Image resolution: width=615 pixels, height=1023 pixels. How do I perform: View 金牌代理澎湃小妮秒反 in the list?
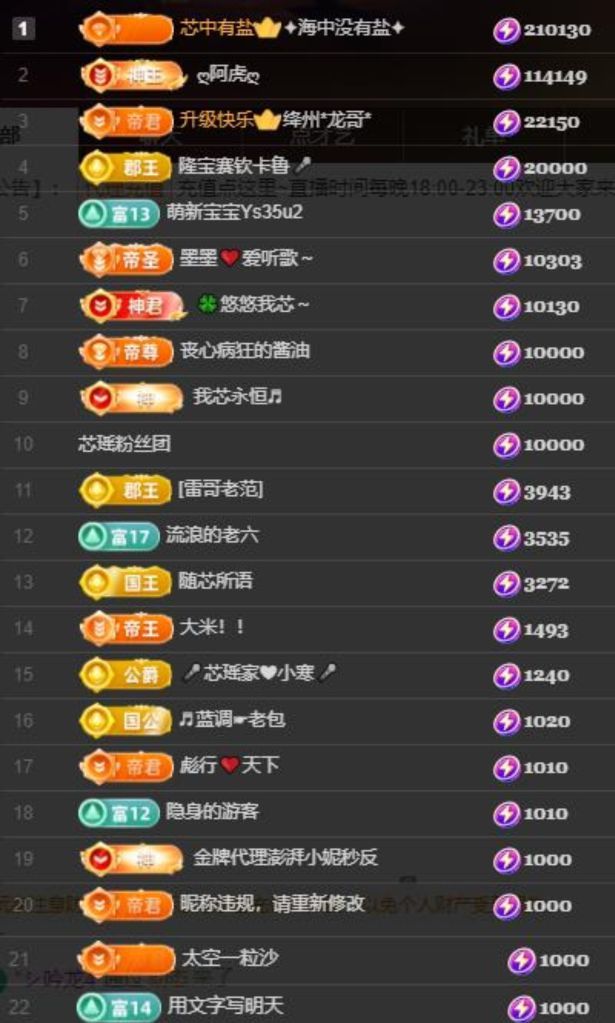pos(285,858)
